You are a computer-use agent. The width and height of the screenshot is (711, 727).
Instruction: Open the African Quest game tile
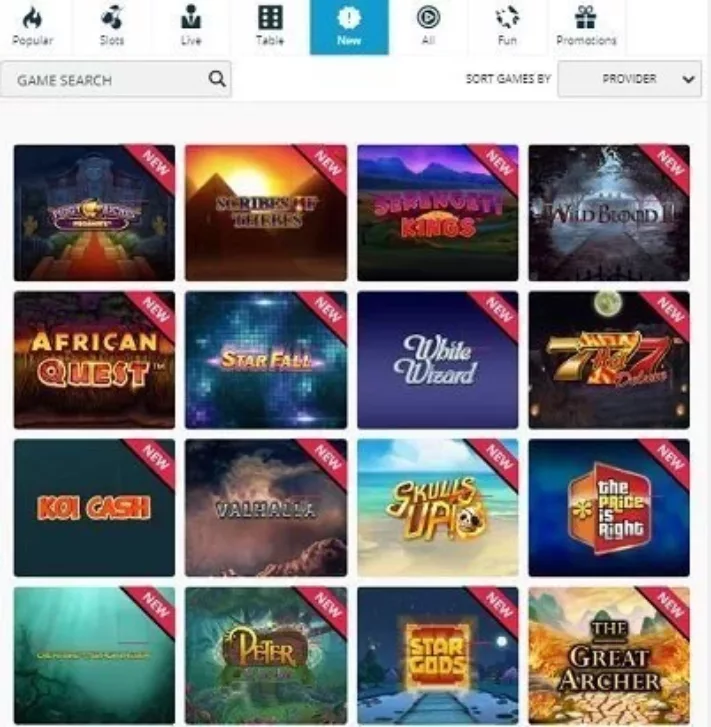pyautogui.click(x=94, y=360)
